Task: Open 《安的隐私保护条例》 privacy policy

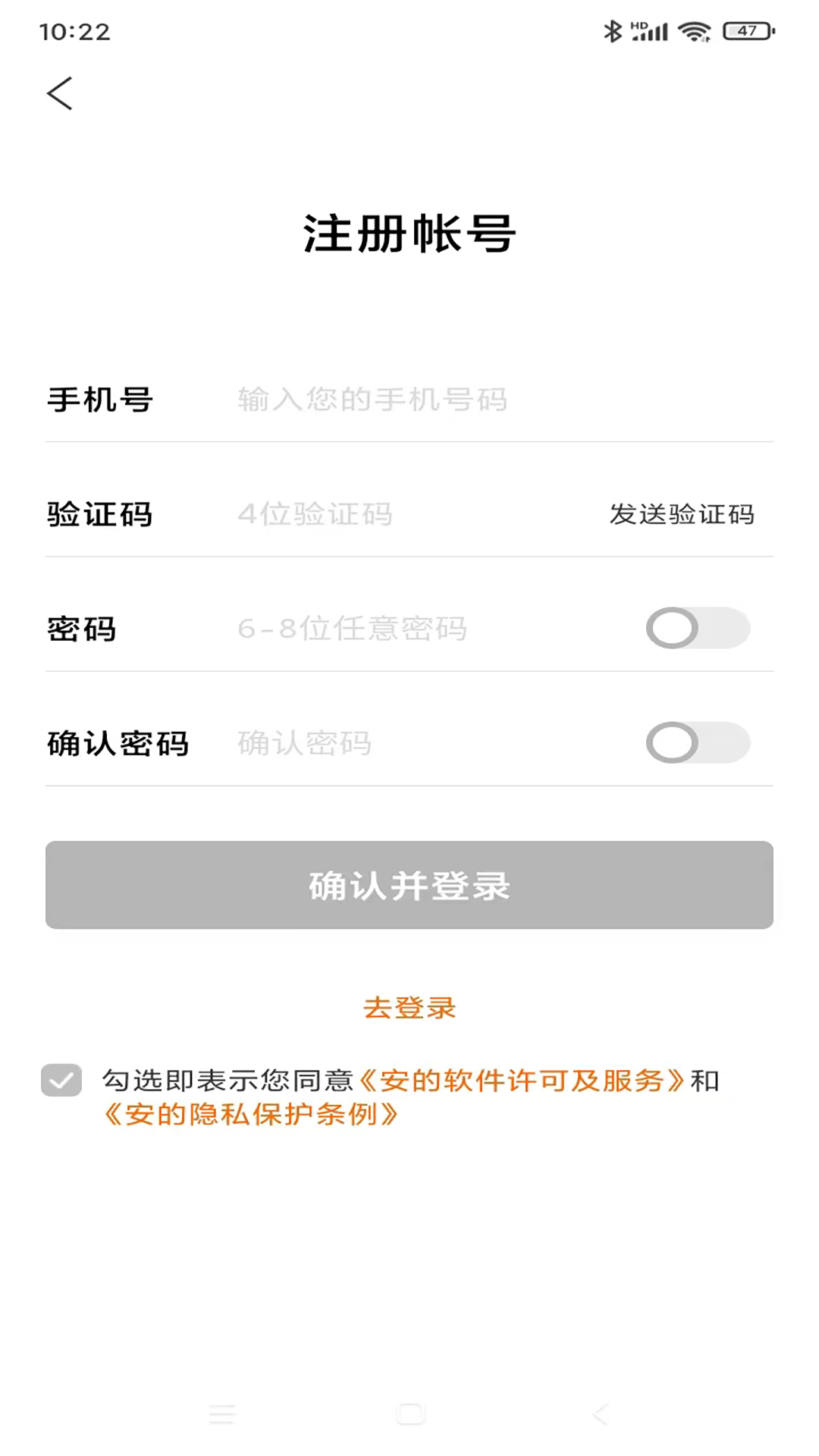Action: (251, 1115)
